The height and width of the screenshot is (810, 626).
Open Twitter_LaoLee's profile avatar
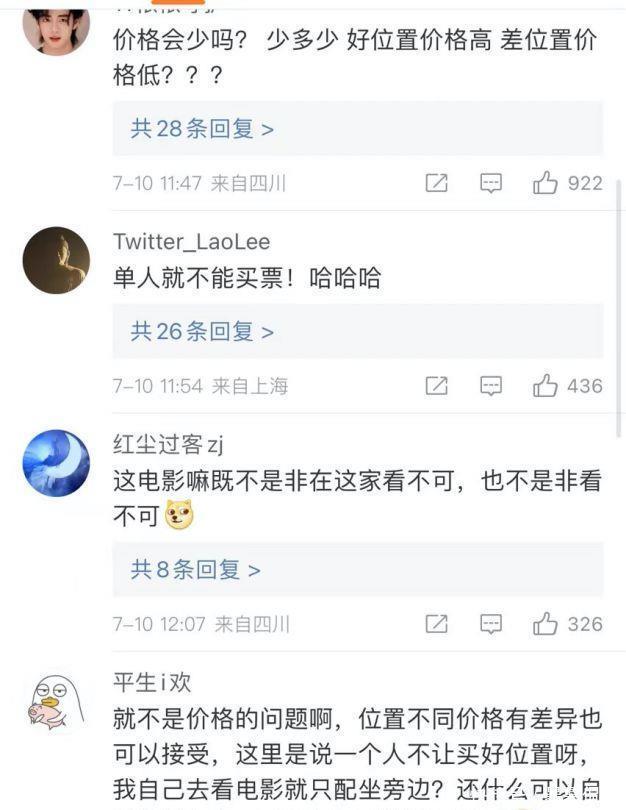tap(56, 260)
